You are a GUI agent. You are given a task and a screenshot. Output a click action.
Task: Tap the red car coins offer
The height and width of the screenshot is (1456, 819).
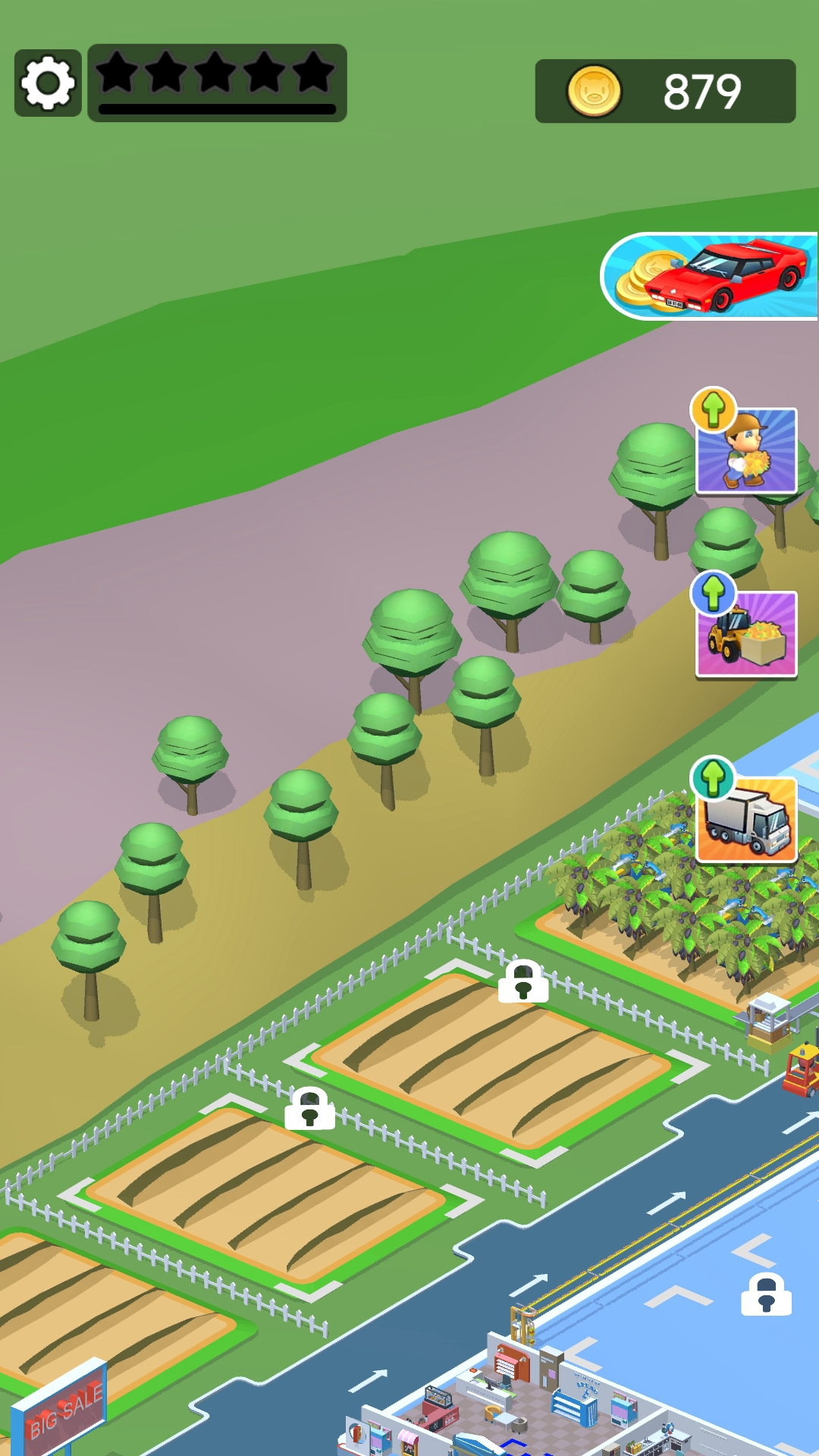click(x=709, y=277)
